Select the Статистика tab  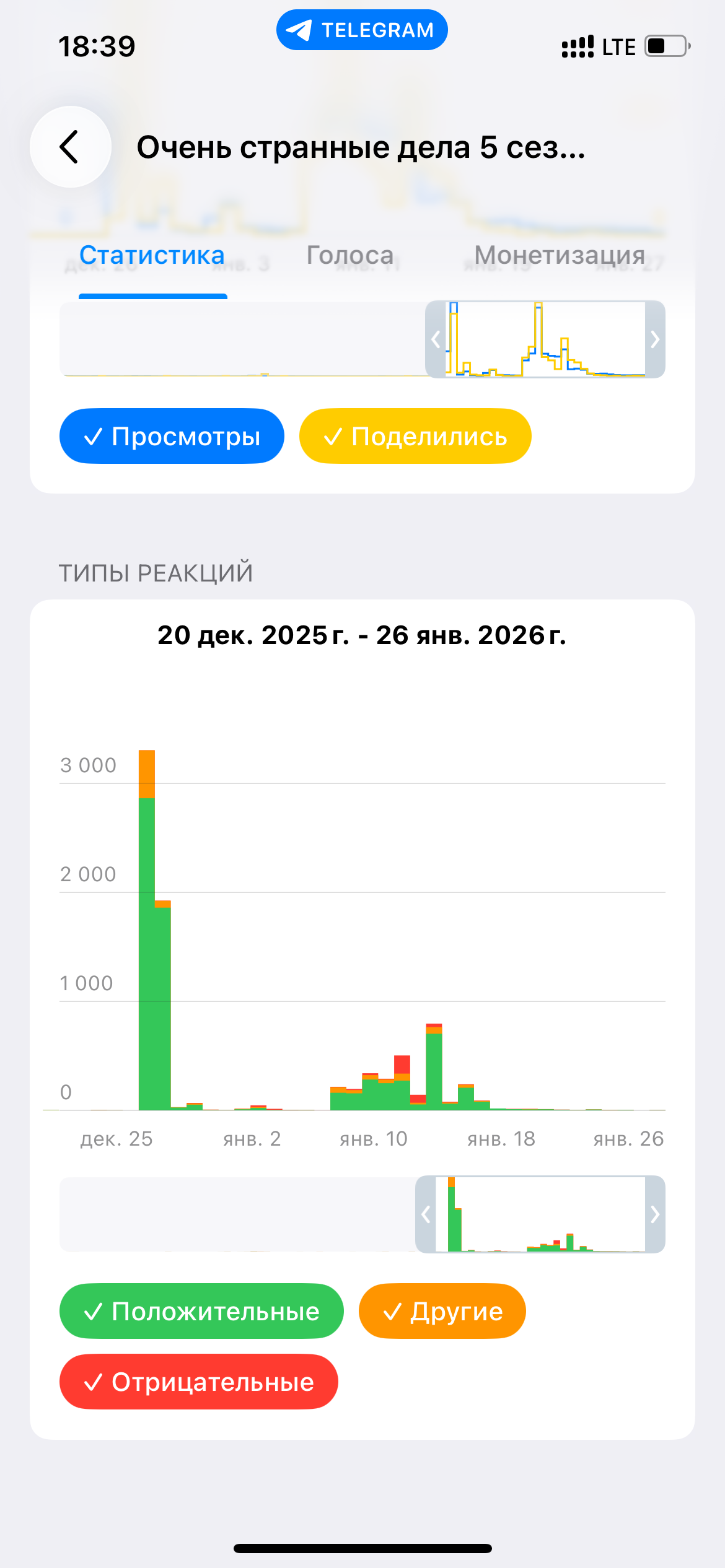pyautogui.click(x=152, y=255)
